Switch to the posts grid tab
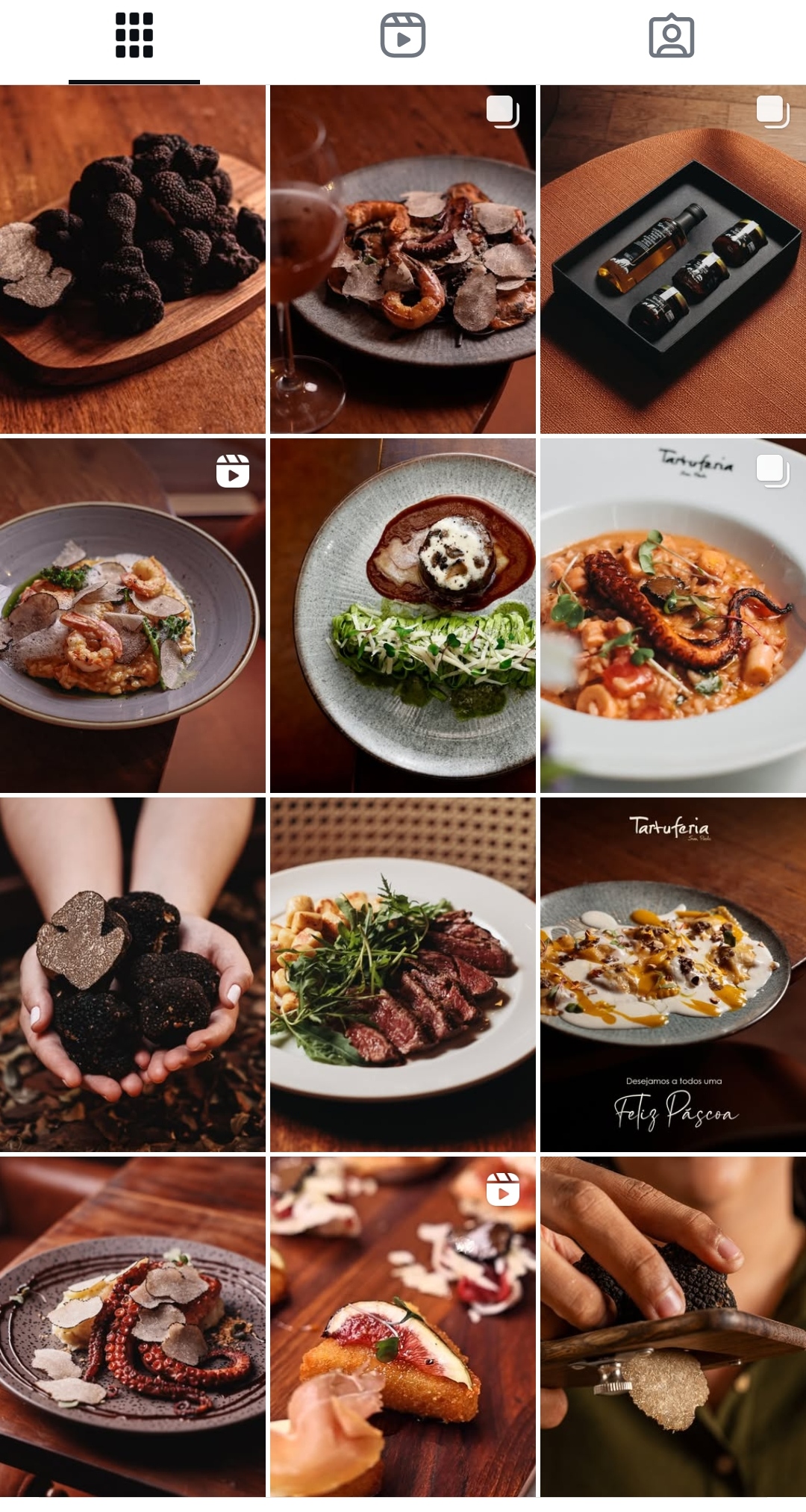The width and height of the screenshot is (806, 1512). click(x=134, y=36)
